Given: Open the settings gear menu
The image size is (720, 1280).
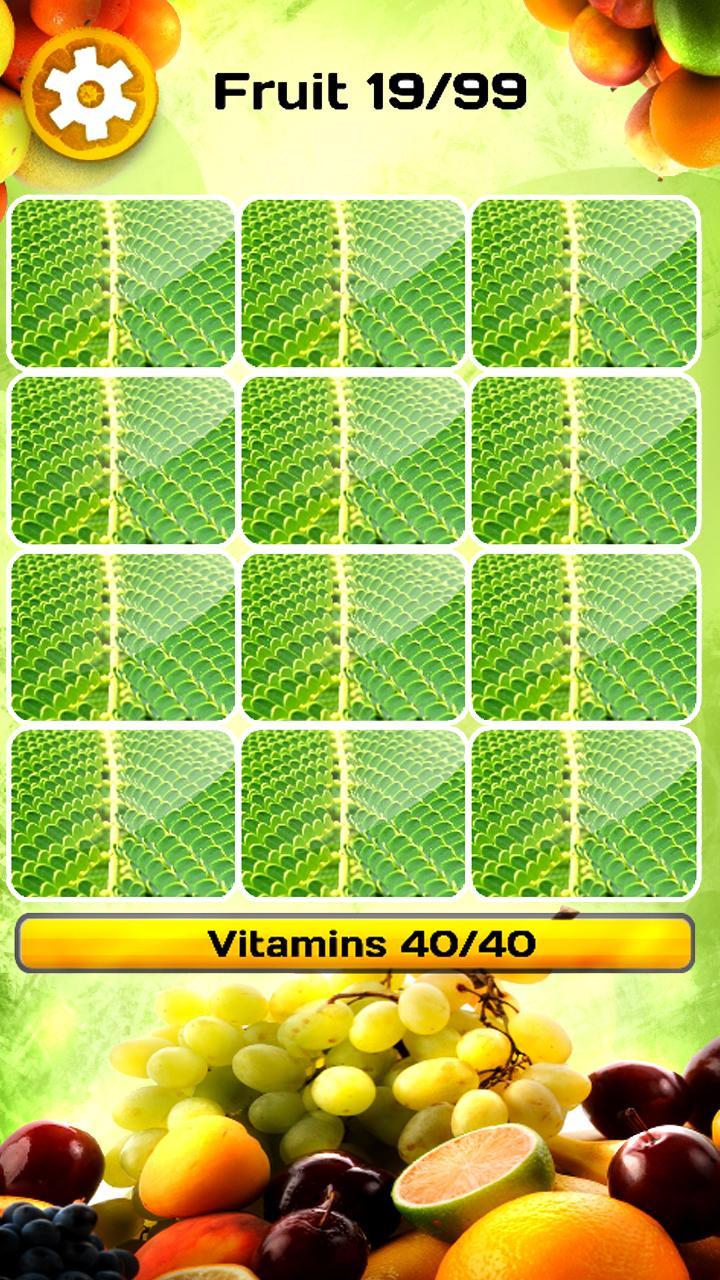Looking at the screenshot, I should [89, 93].
